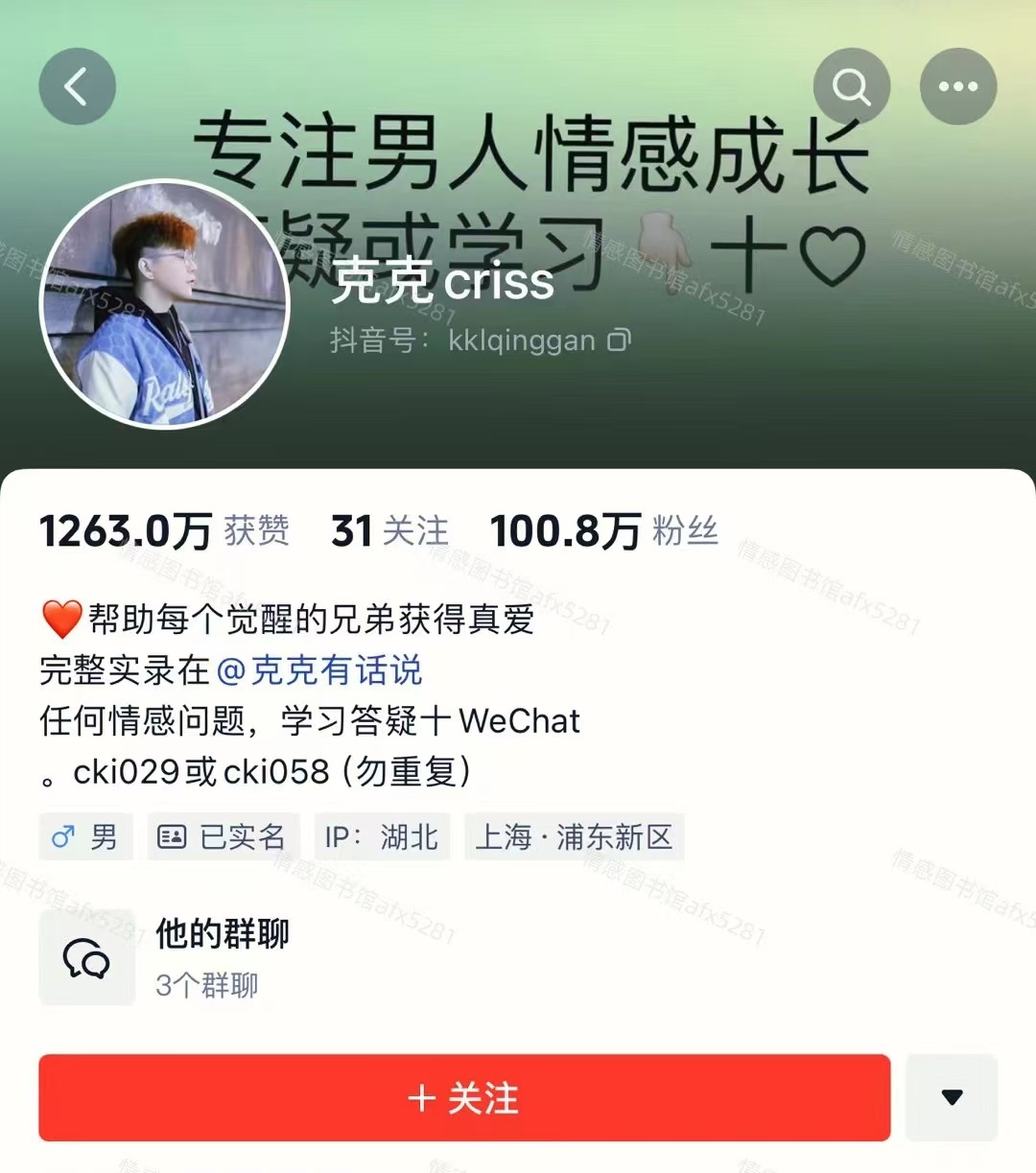This screenshot has width=1036, height=1173.
Task: View the 31 关注 following list
Action: (x=389, y=530)
